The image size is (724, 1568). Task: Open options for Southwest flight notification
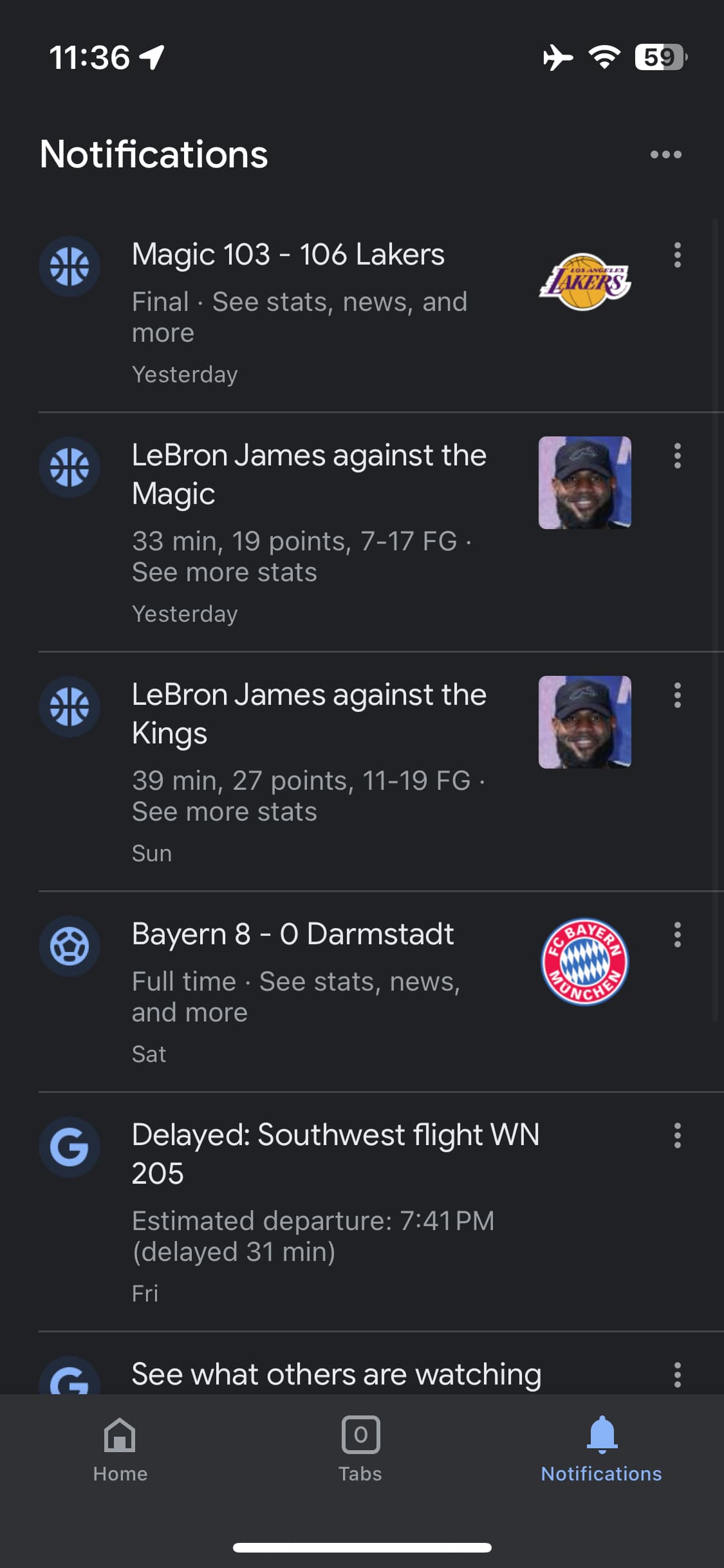(677, 1136)
